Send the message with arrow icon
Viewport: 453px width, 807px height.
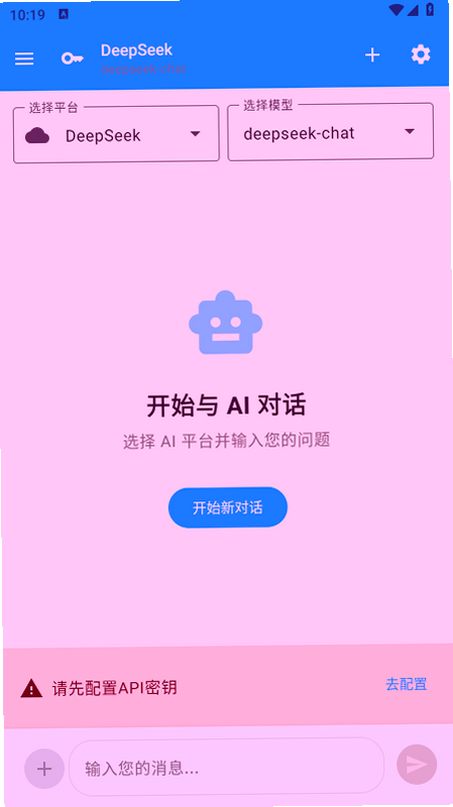416,765
